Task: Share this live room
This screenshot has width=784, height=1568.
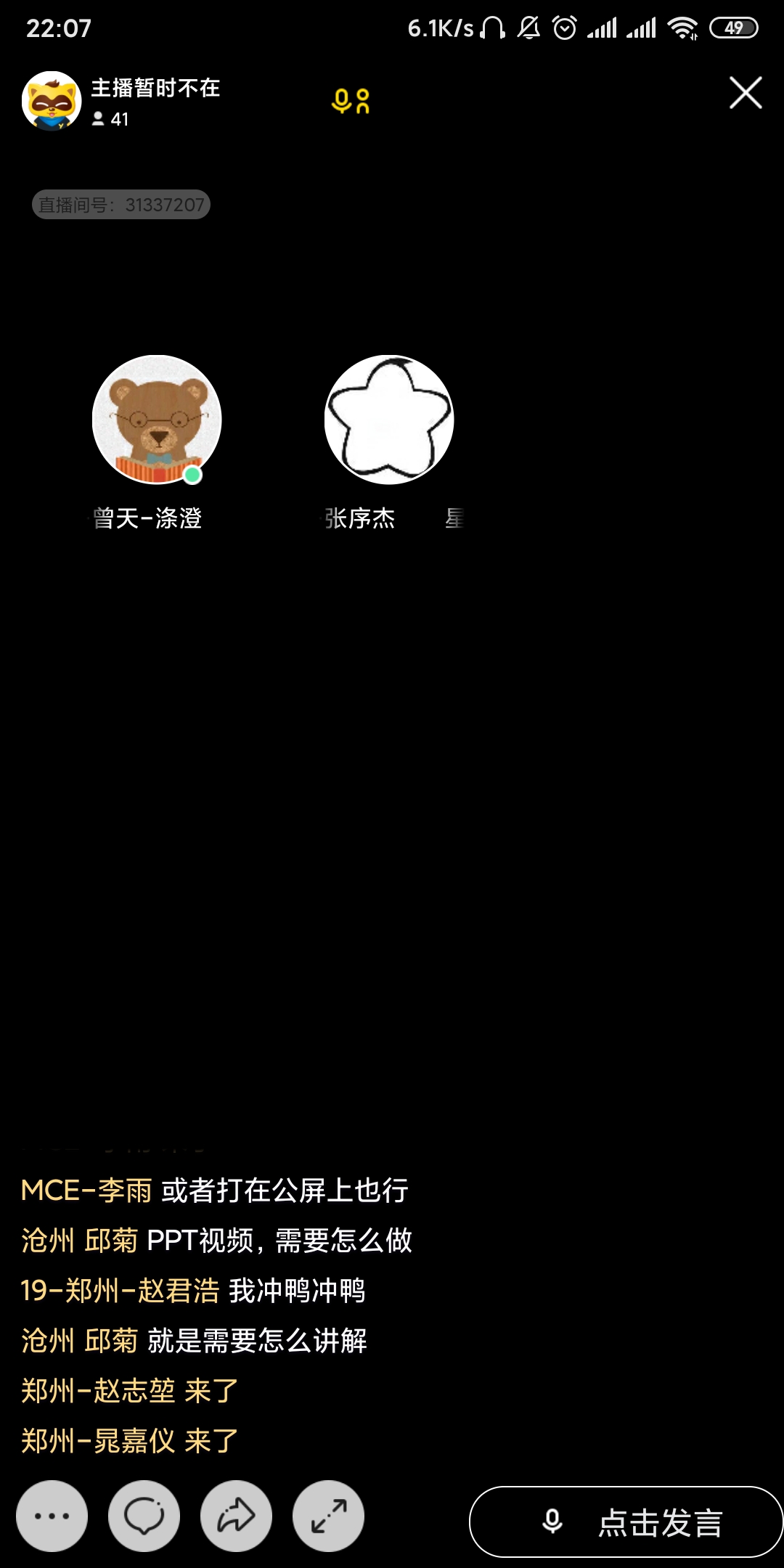Action: pos(236,1516)
